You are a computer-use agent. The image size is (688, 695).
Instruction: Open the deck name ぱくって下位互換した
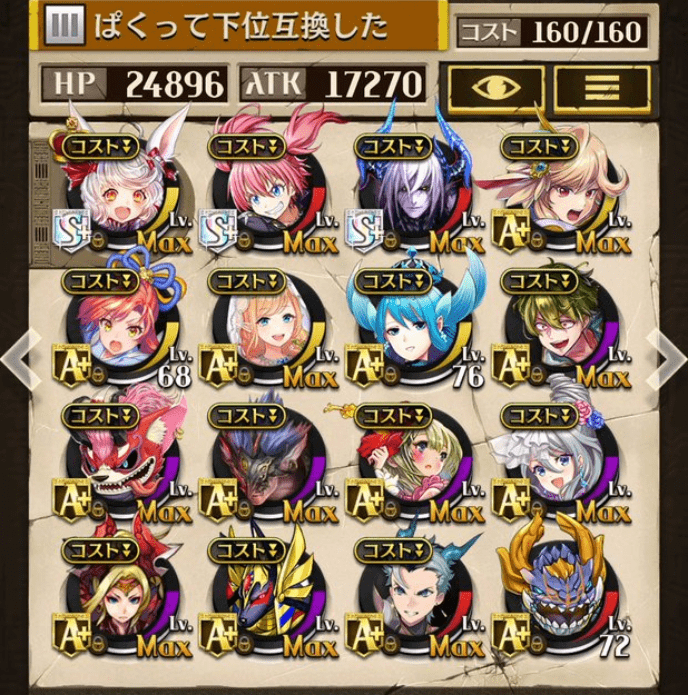(x=240, y=27)
